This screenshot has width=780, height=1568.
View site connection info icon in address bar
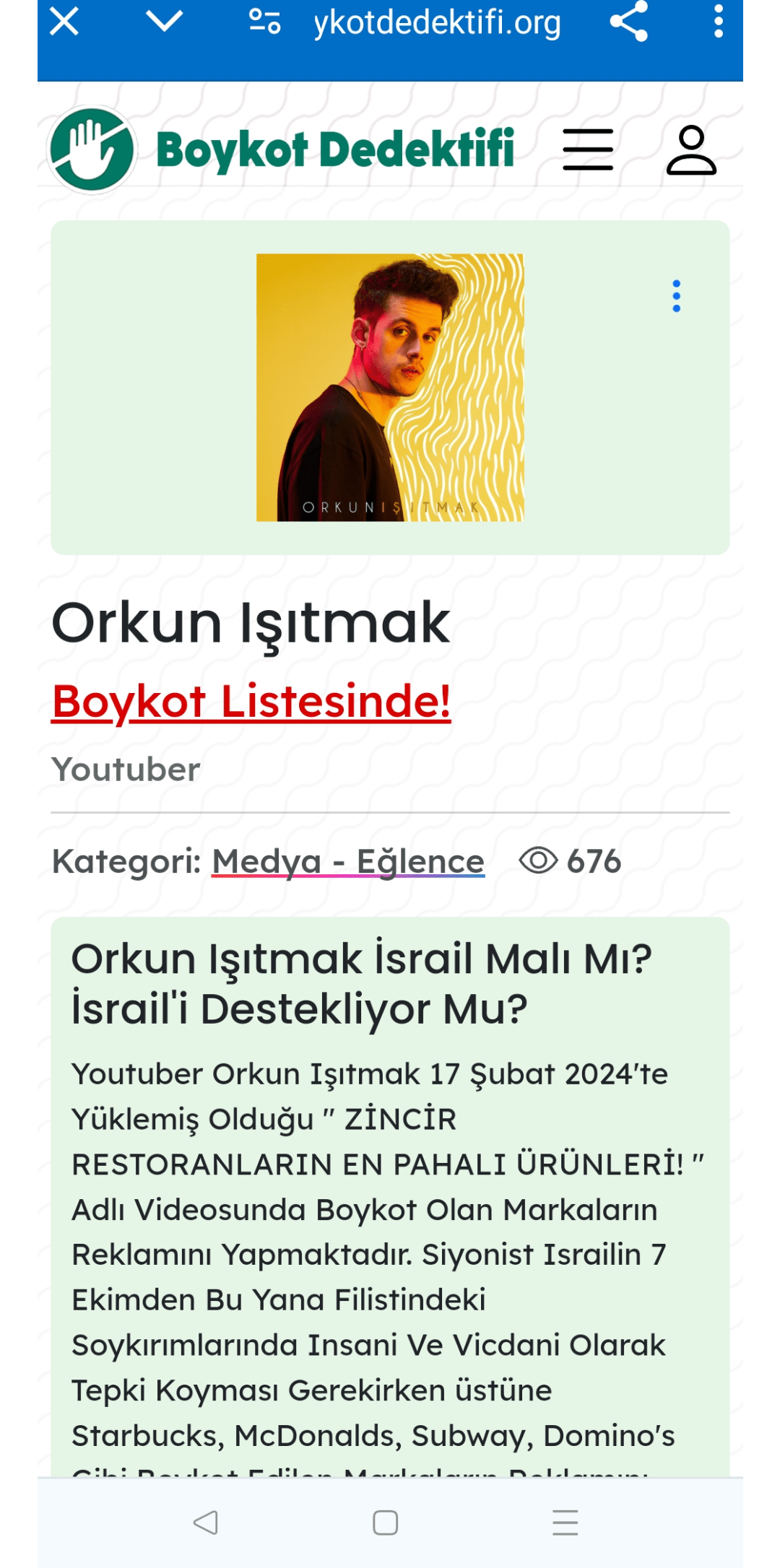click(x=265, y=23)
